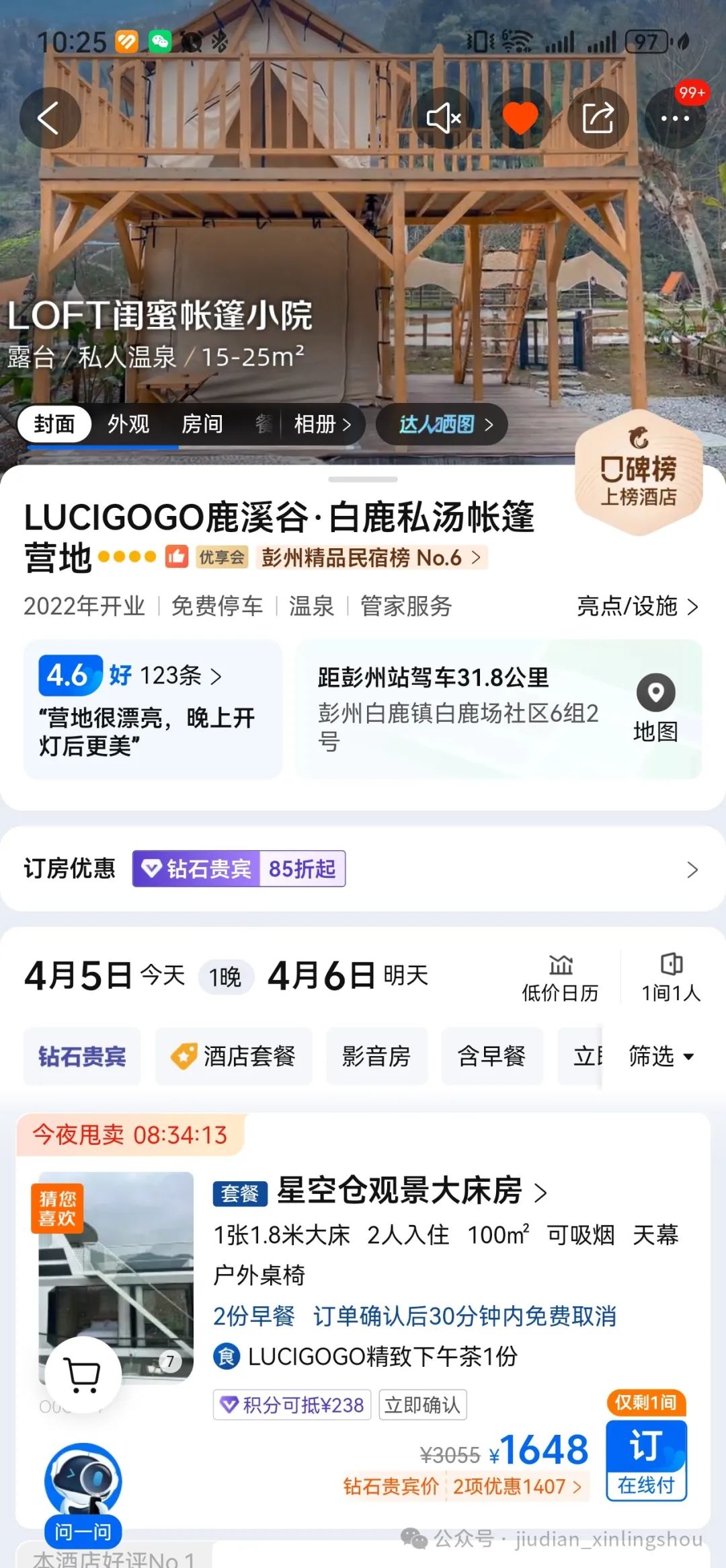Open the 低价日历 price calendar
This screenshot has width=726, height=1568.
click(560, 977)
